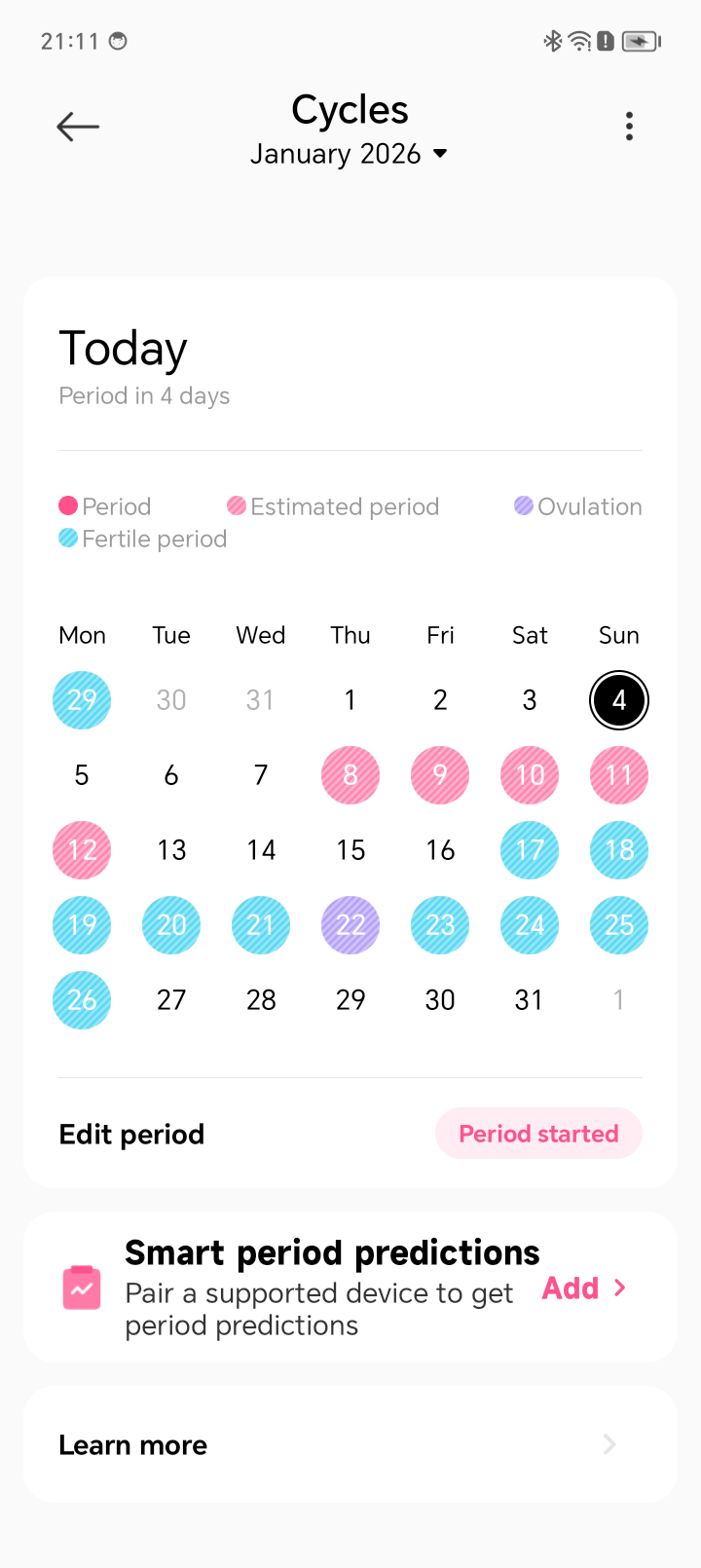Screen dimensions: 701x1568
Task: Select January 27 on the calendar
Action: (171, 1000)
